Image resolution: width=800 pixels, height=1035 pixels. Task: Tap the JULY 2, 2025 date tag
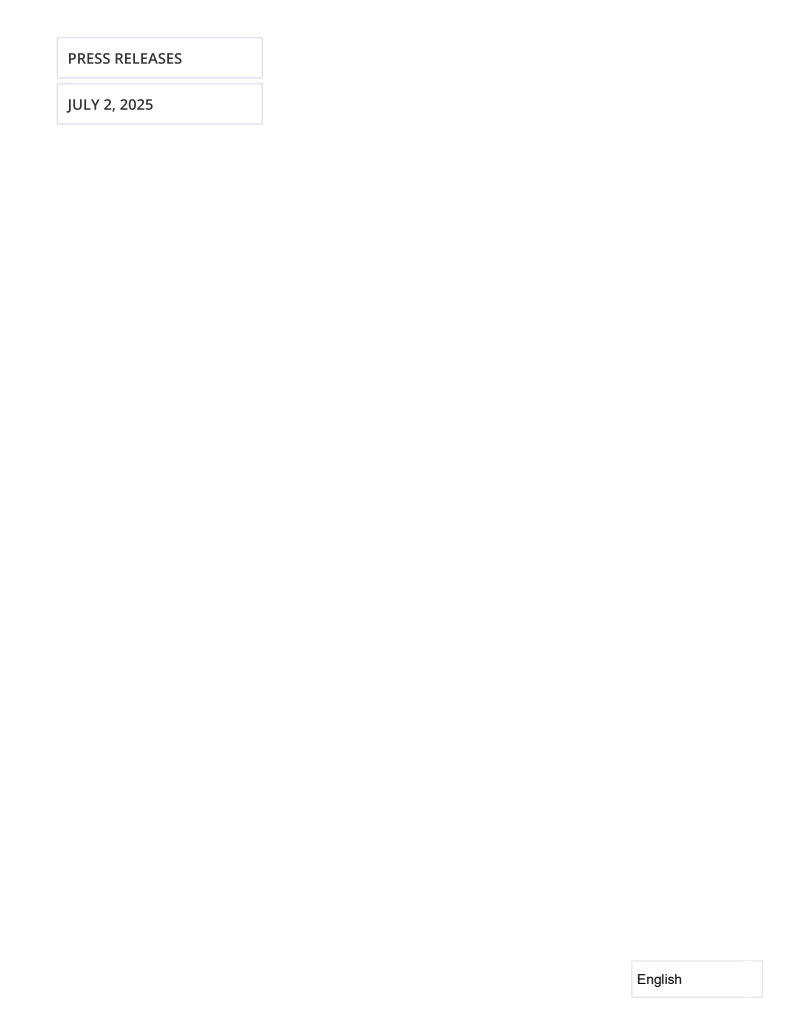111,104
